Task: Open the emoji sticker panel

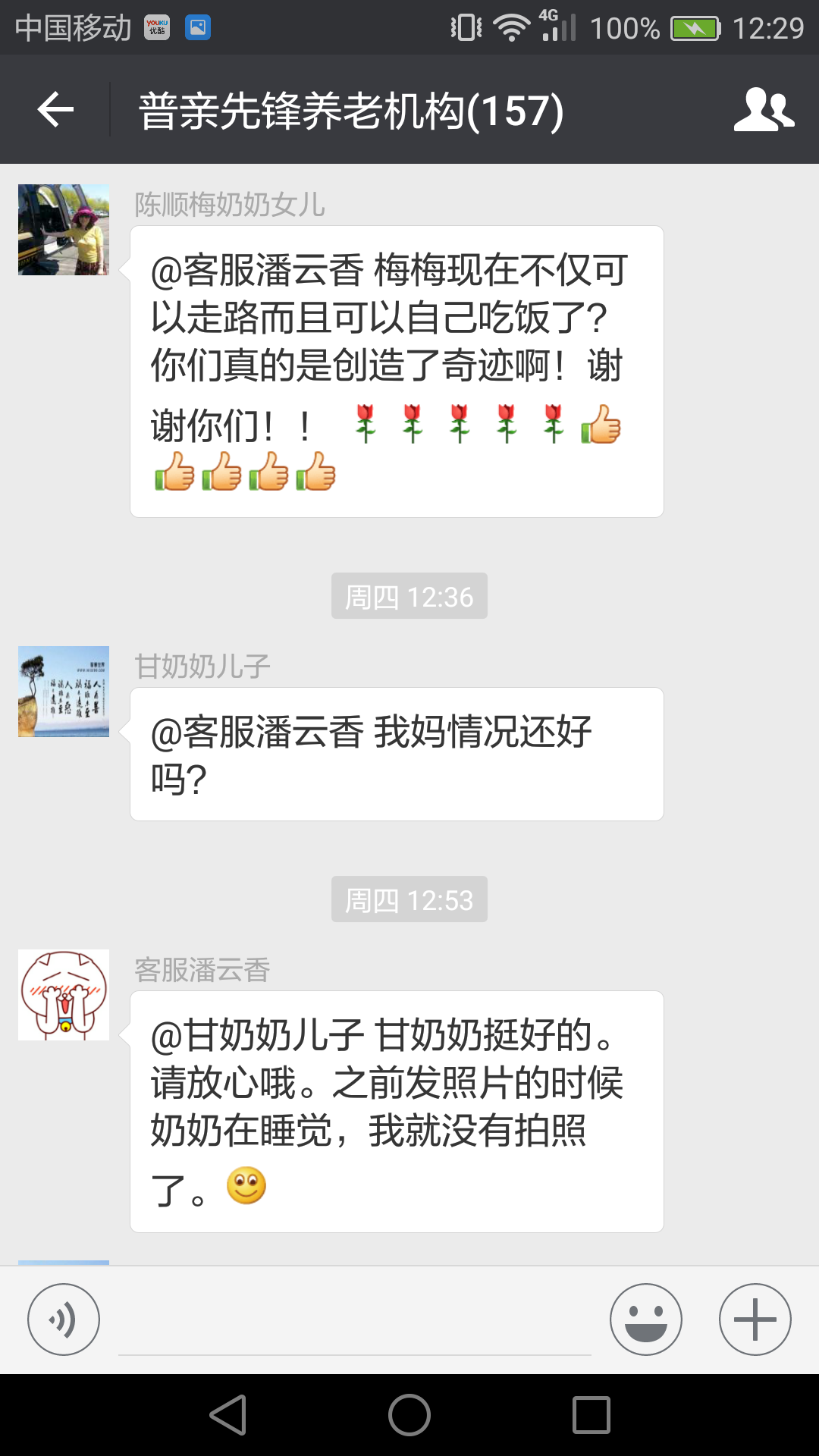Action: [x=645, y=1319]
